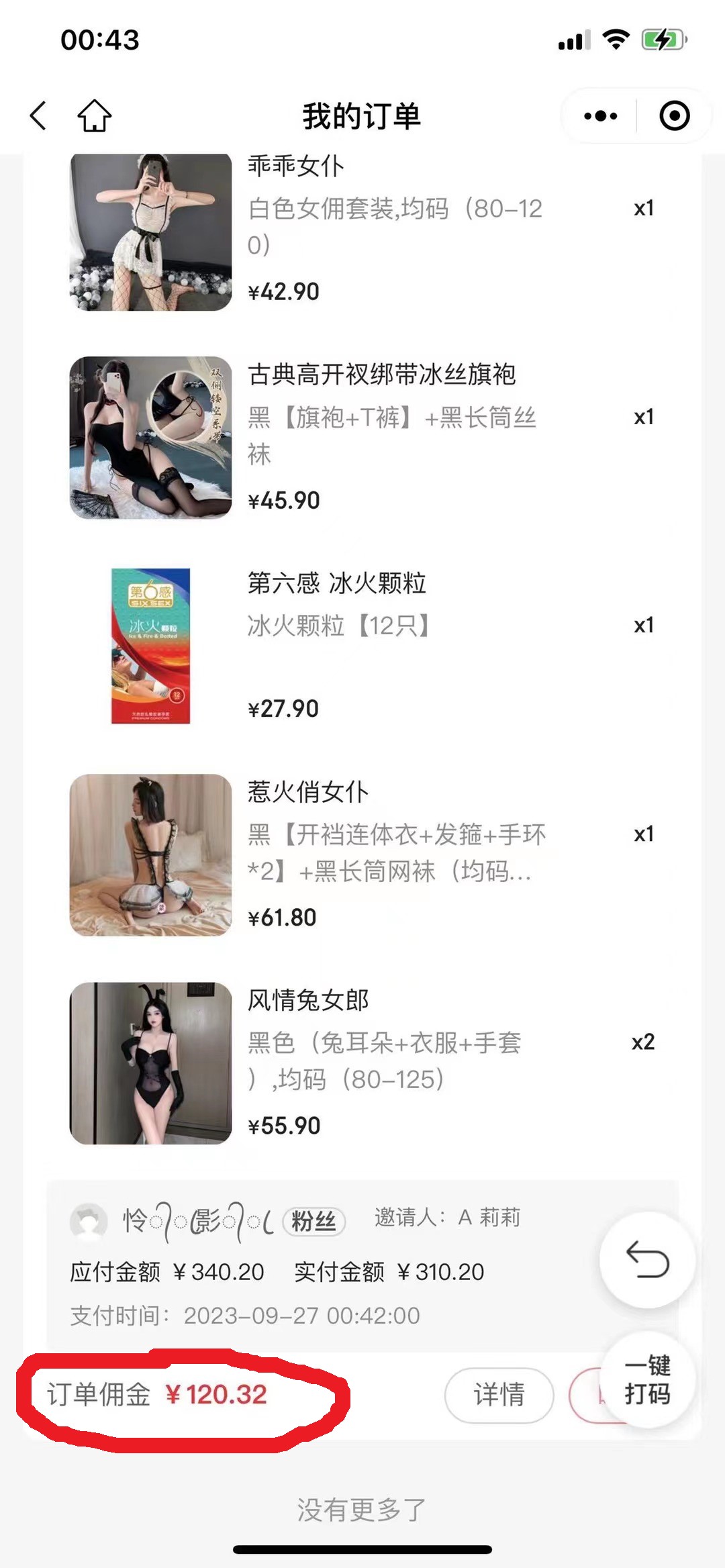725x1568 pixels.
Task: Go back from 我的订单 page
Action: click(39, 115)
